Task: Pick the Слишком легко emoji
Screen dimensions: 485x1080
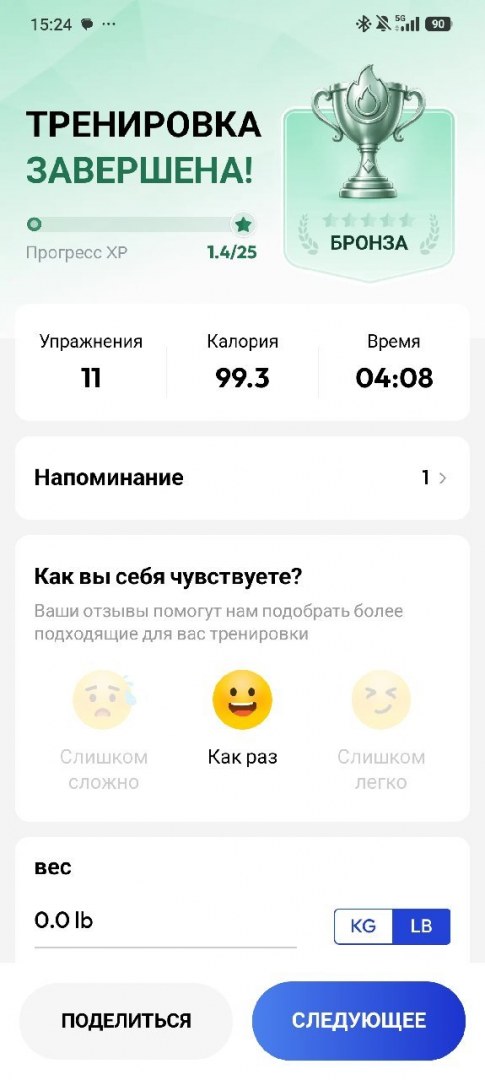Action: pos(381,700)
